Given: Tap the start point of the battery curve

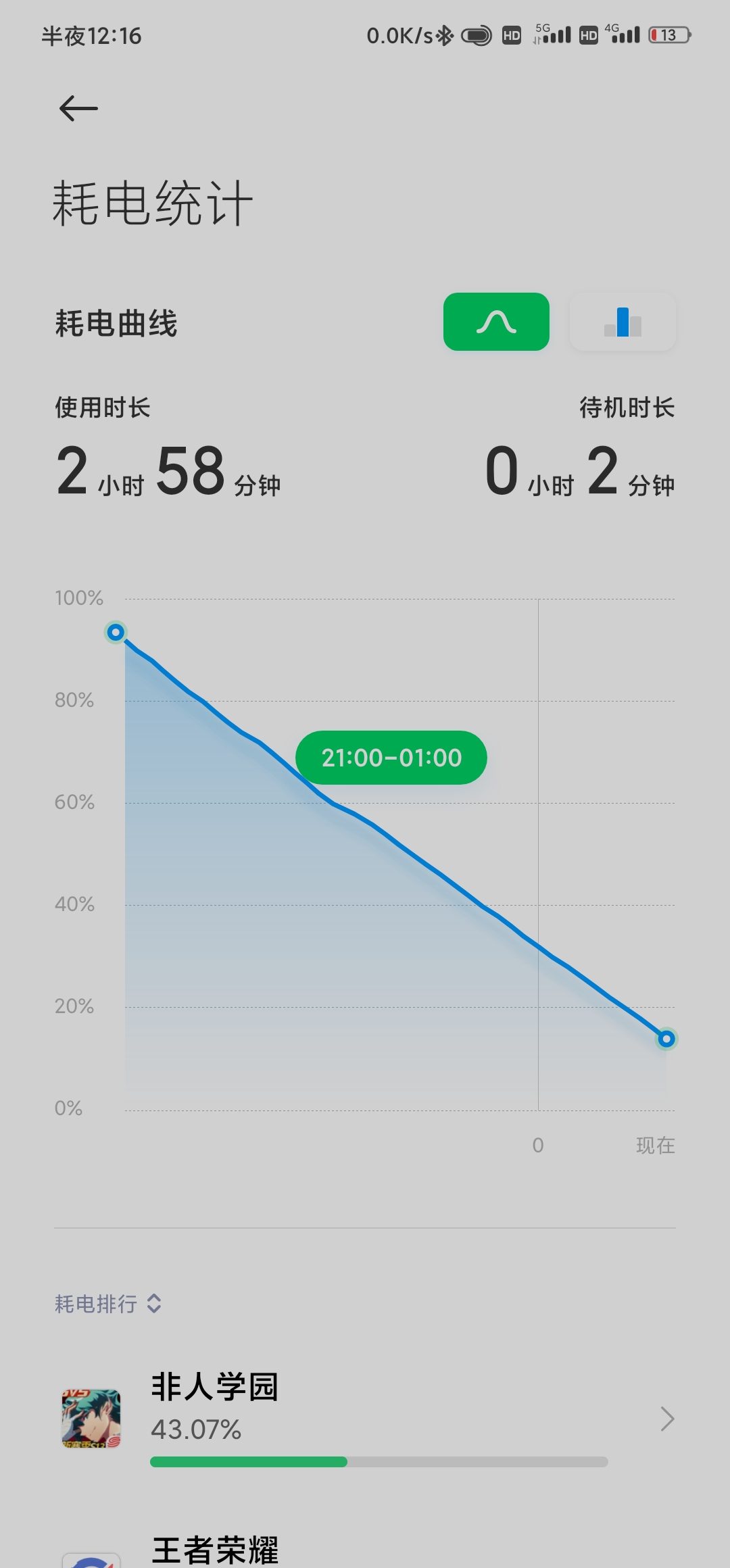Looking at the screenshot, I should [x=116, y=632].
